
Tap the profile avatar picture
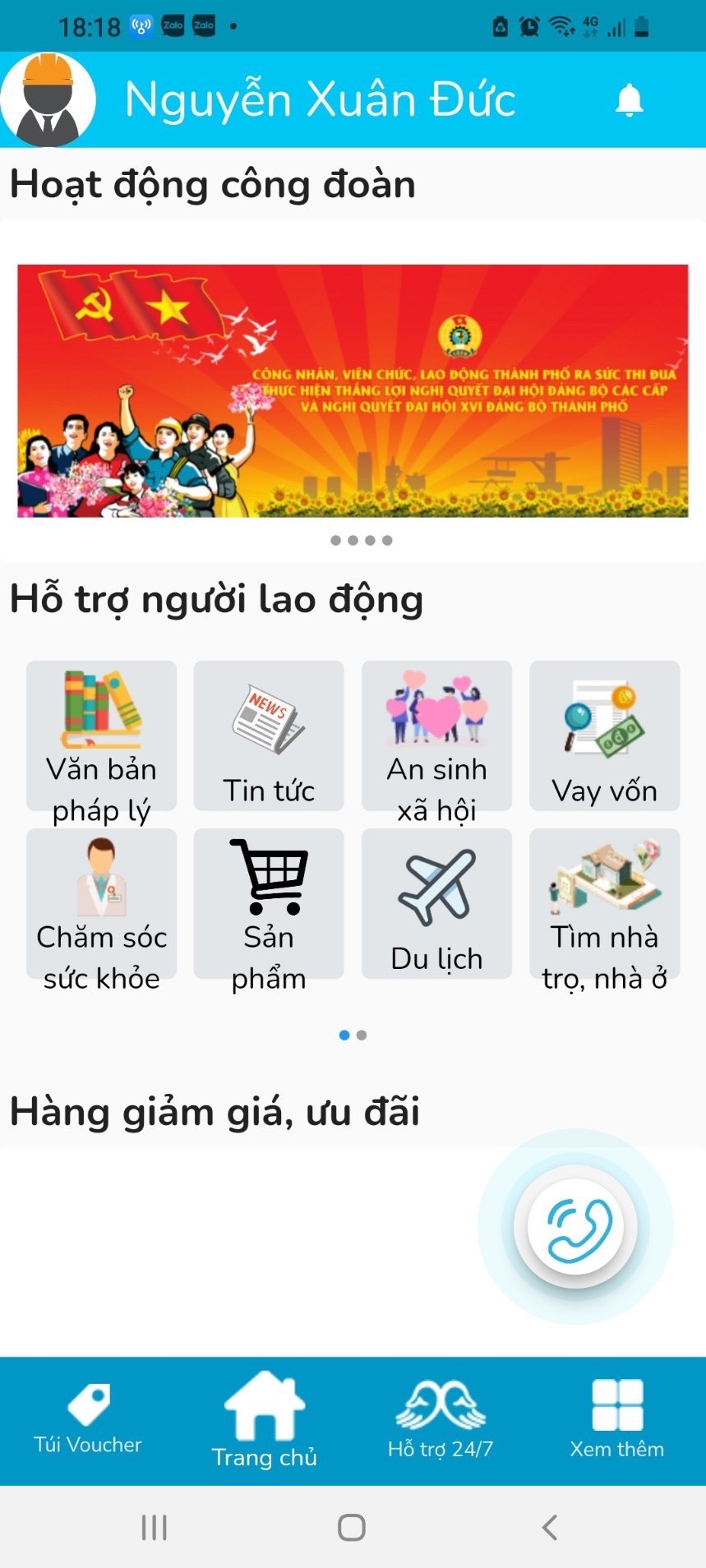tap(48, 100)
